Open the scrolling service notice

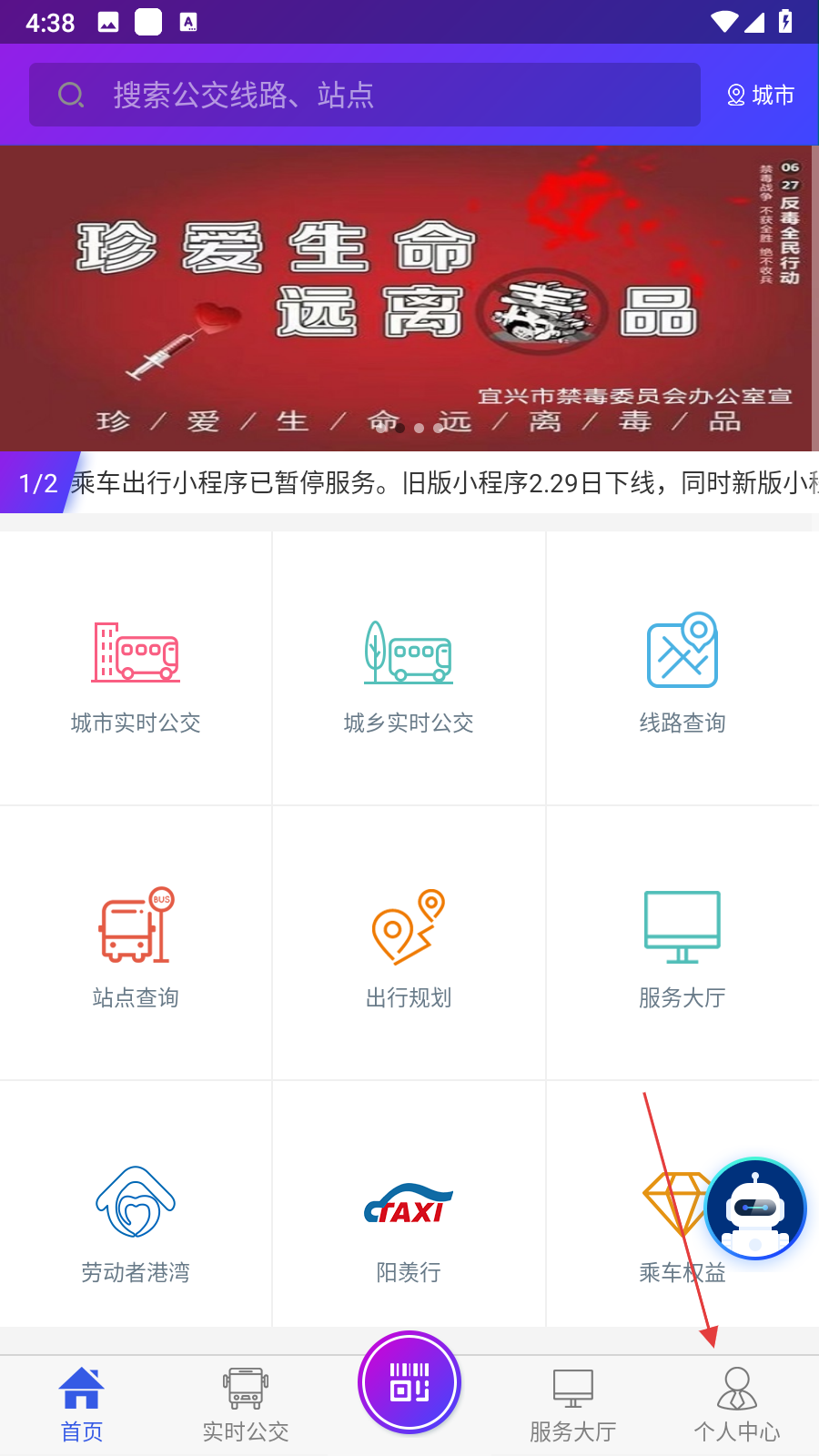click(x=437, y=482)
